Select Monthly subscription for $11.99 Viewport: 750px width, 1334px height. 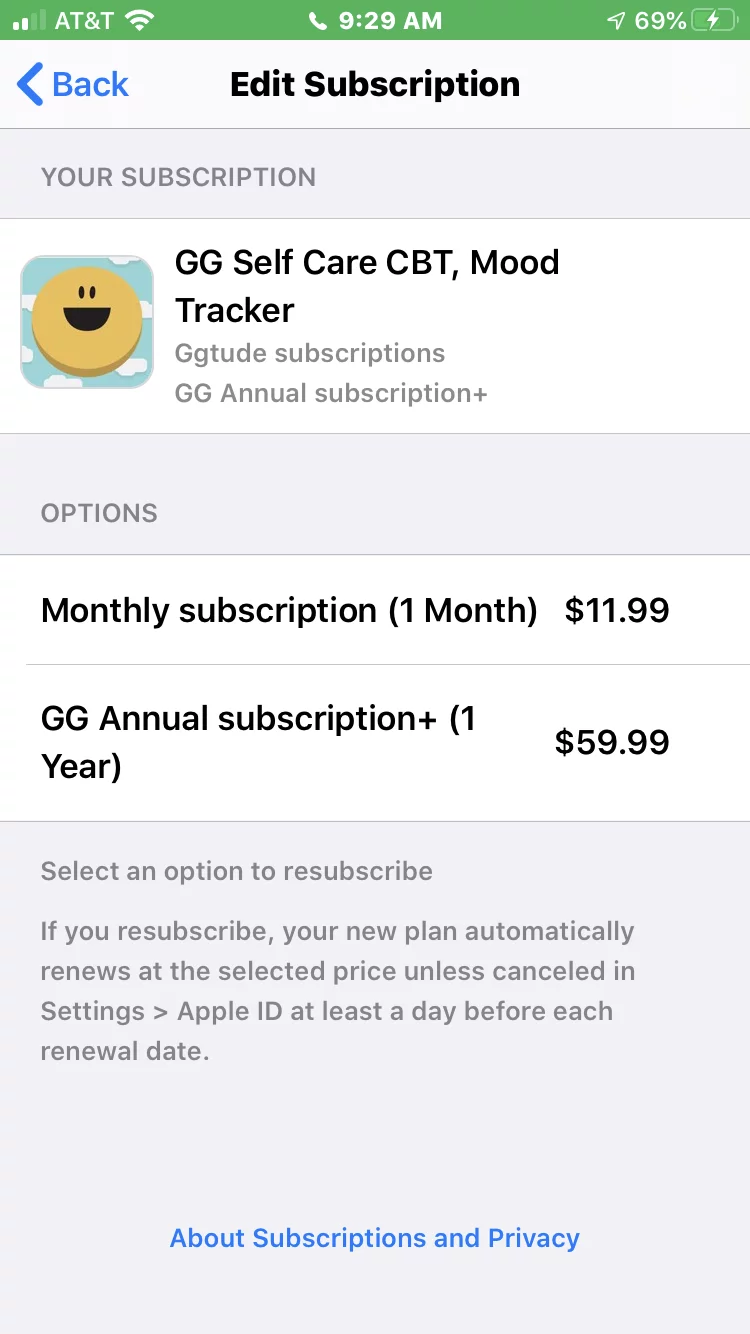(355, 610)
